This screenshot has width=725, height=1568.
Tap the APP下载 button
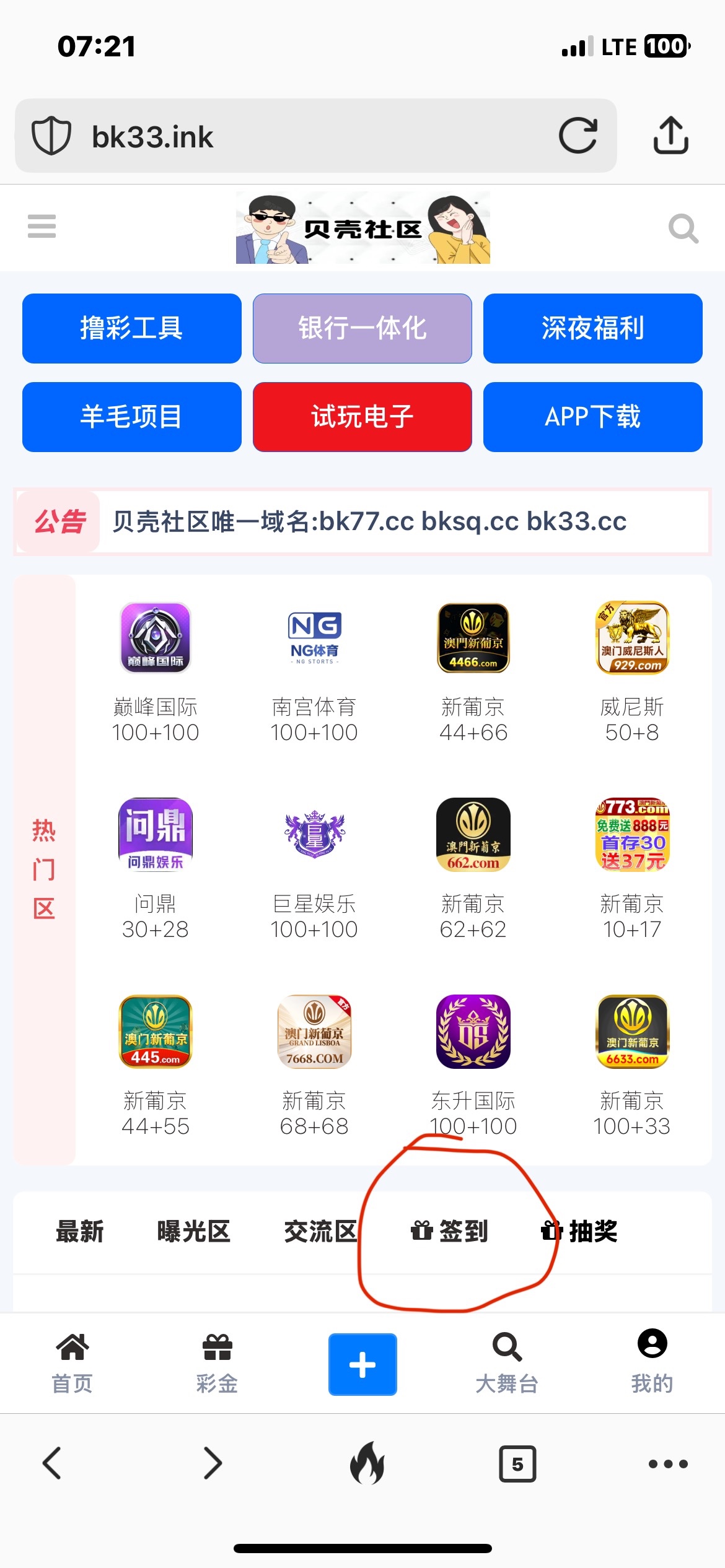[x=592, y=417]
